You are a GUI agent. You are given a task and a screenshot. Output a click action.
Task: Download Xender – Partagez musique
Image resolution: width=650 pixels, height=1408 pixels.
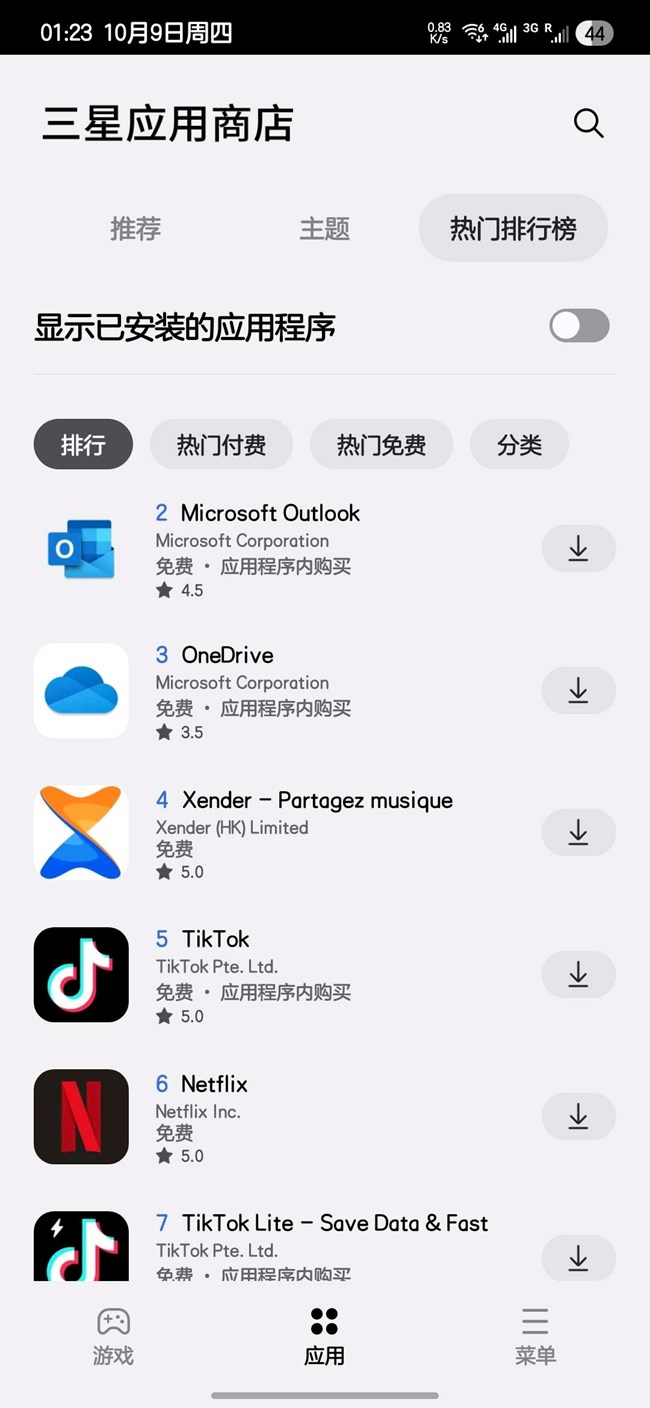pyautogui.click(x=578, y=832)
